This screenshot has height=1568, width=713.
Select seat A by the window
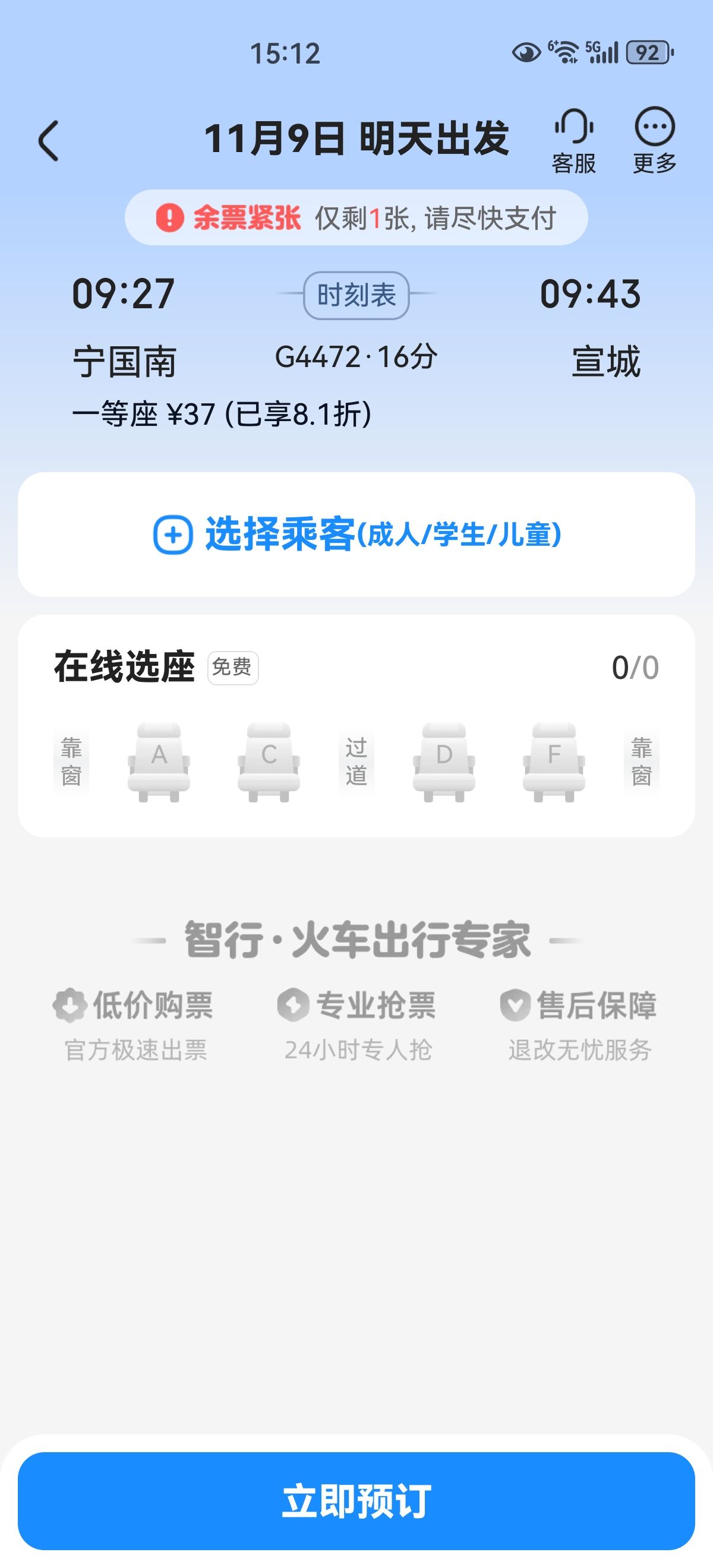click(159, 762)
